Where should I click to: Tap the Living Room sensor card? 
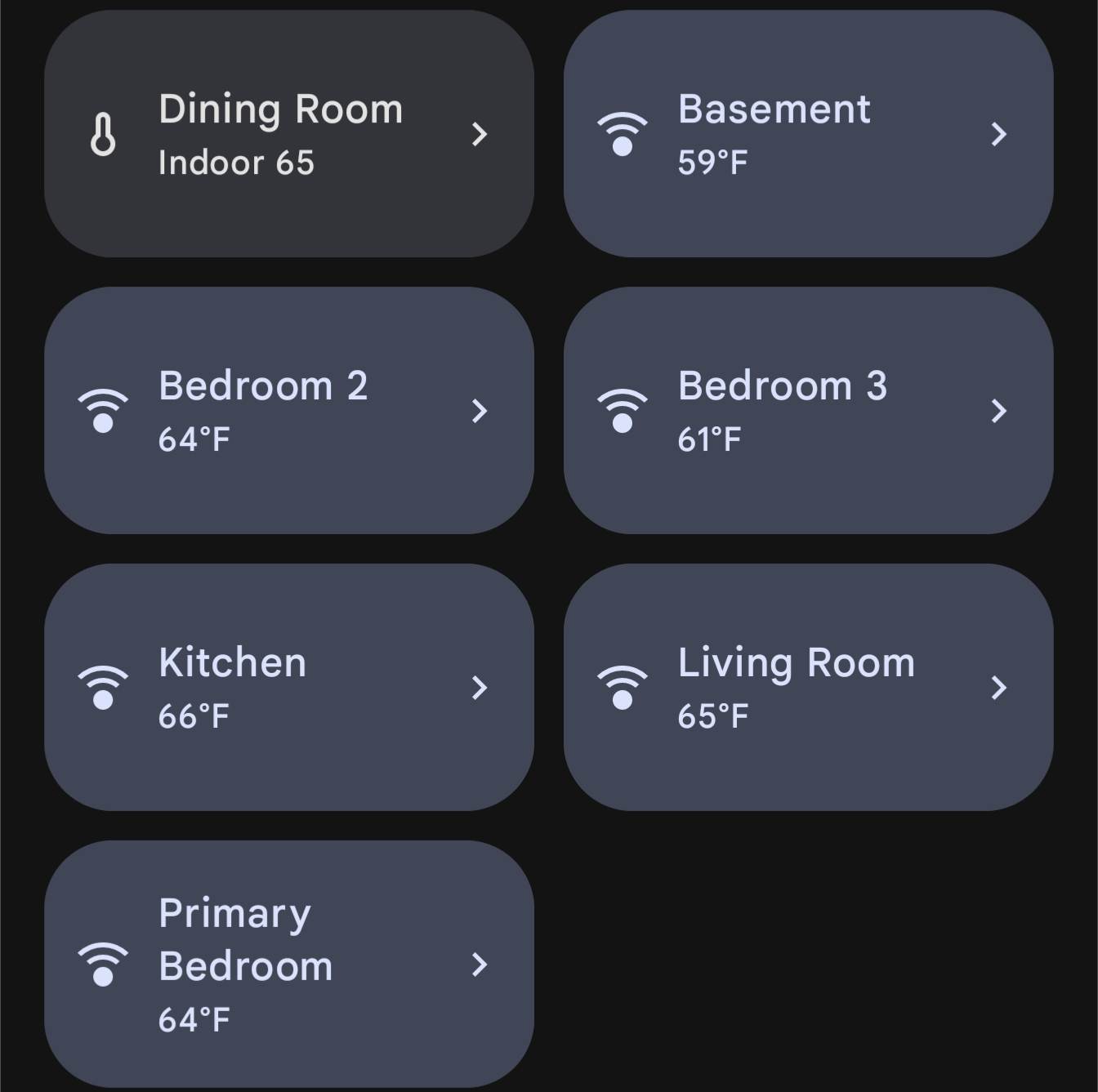tap(808, 687)
